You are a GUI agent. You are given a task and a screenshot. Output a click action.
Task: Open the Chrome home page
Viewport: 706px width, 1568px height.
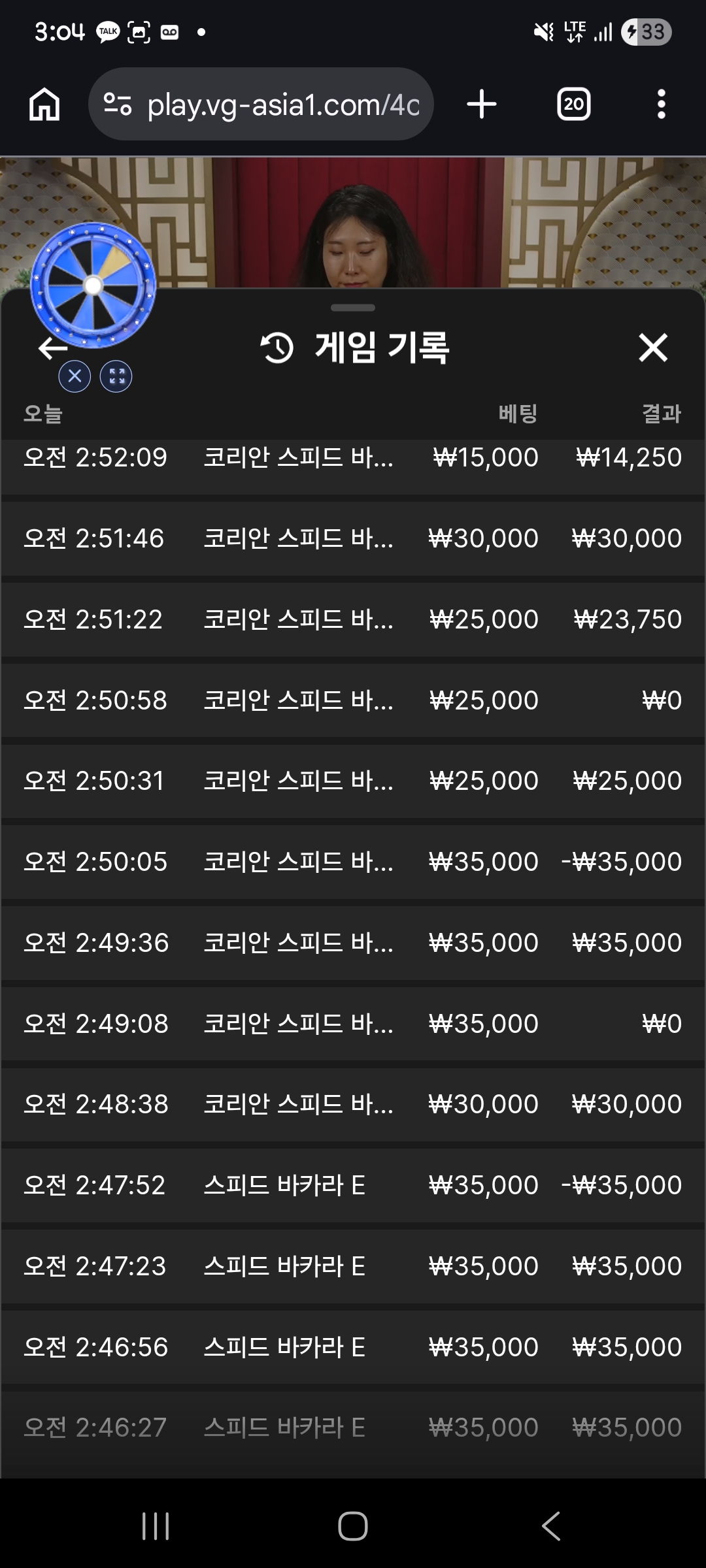(x=44, y=105)
